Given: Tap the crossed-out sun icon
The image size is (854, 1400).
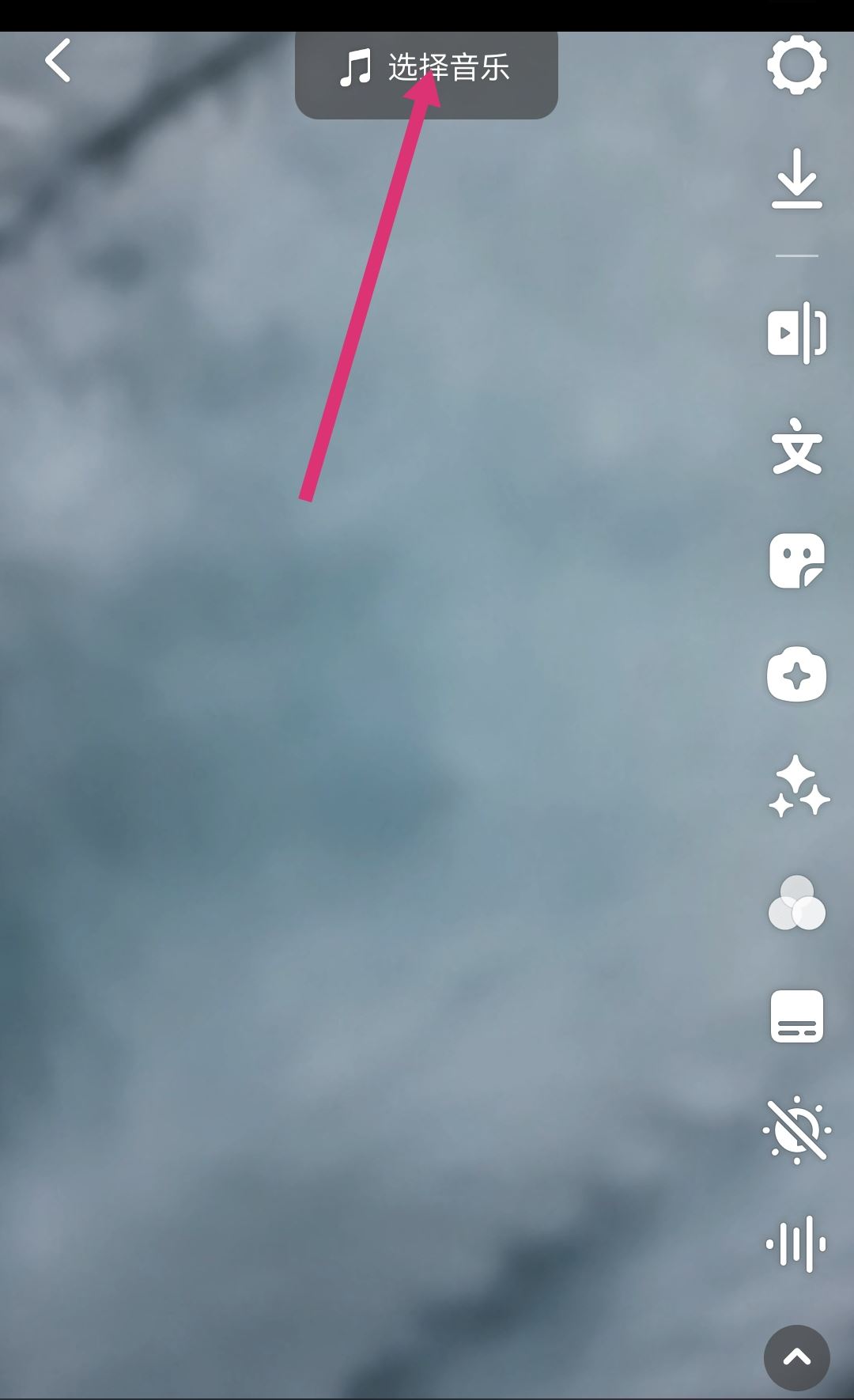Looking at the screenshot, I should pos(796,1129).
